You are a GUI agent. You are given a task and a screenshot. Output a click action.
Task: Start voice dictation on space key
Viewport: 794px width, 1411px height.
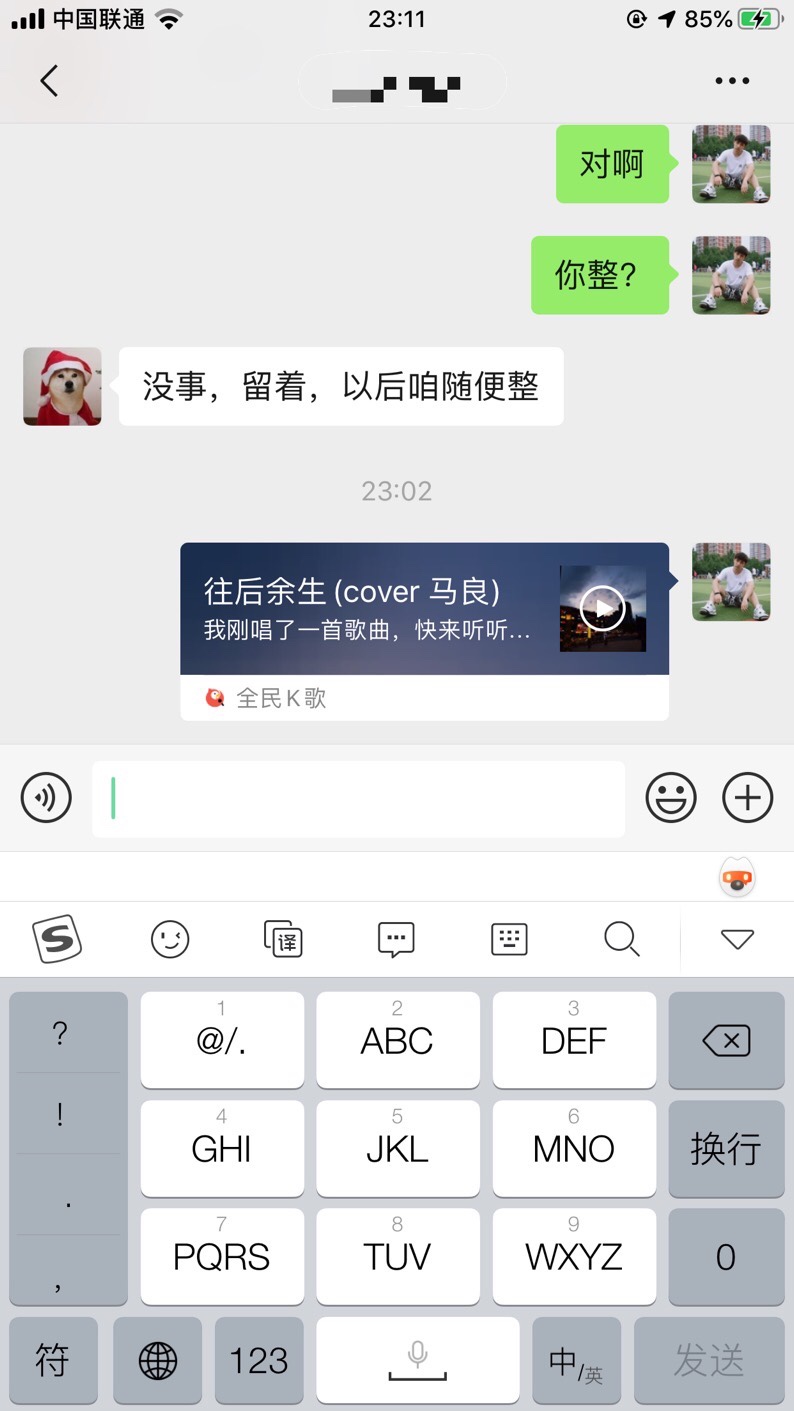click(418, 1360)
